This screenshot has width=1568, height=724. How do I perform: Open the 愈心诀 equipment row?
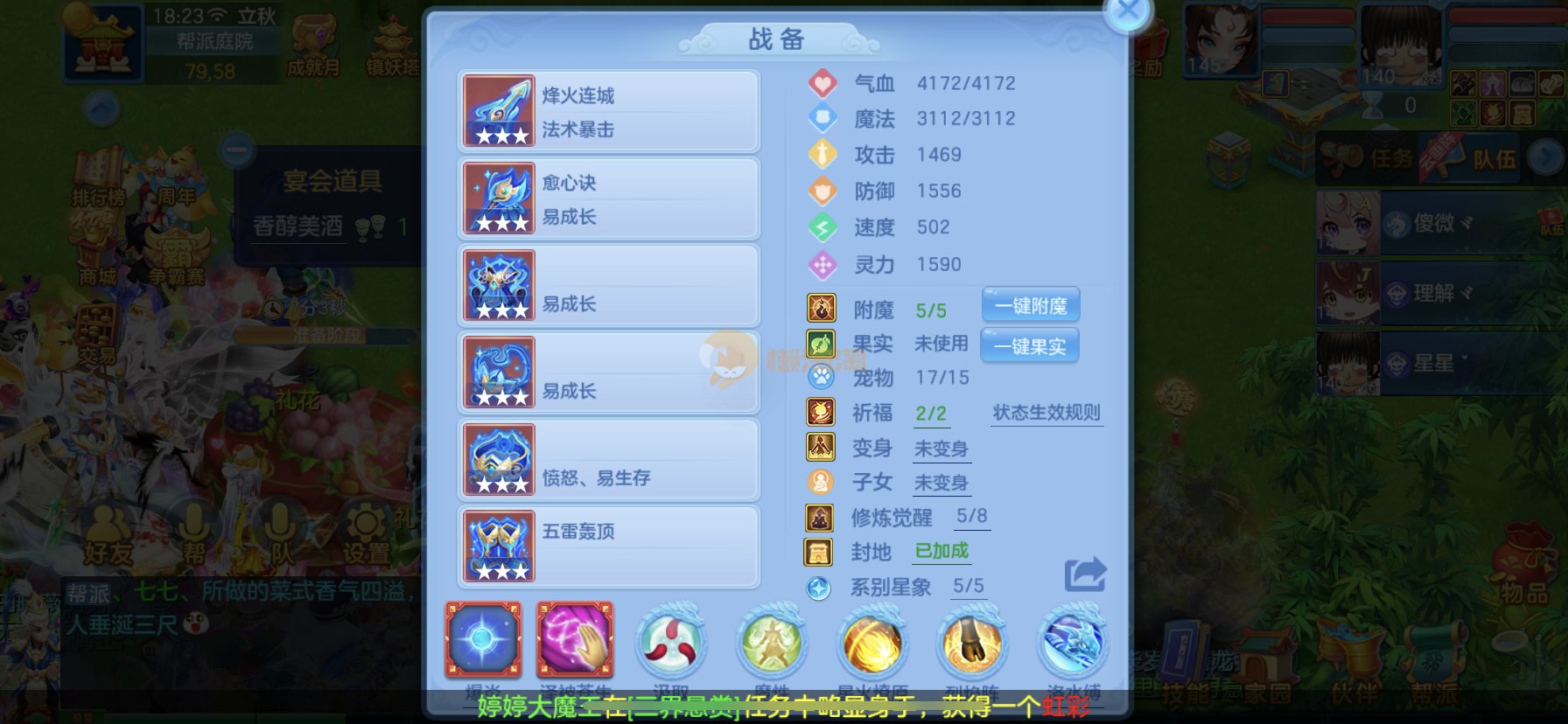tap(609, 198)
